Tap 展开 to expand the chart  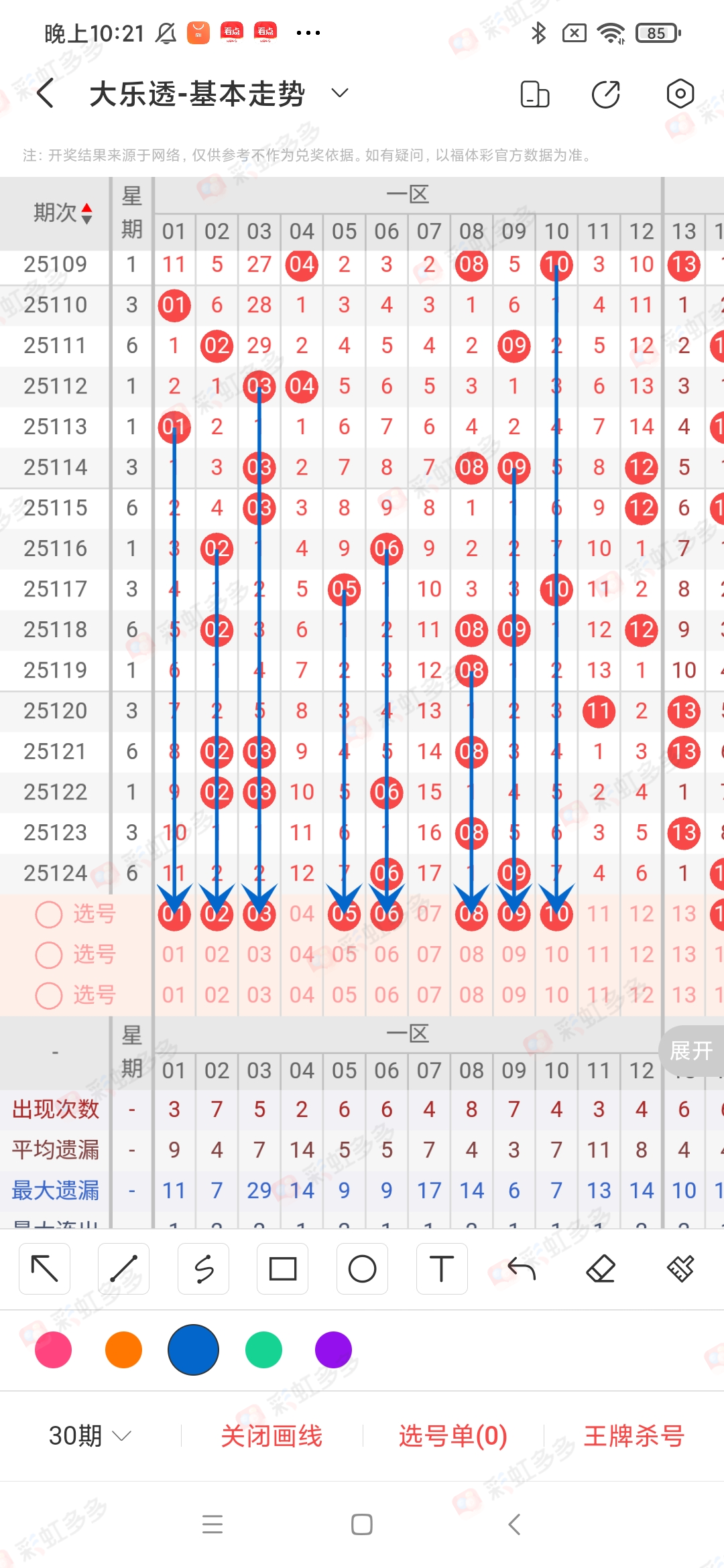point(692,1051)
